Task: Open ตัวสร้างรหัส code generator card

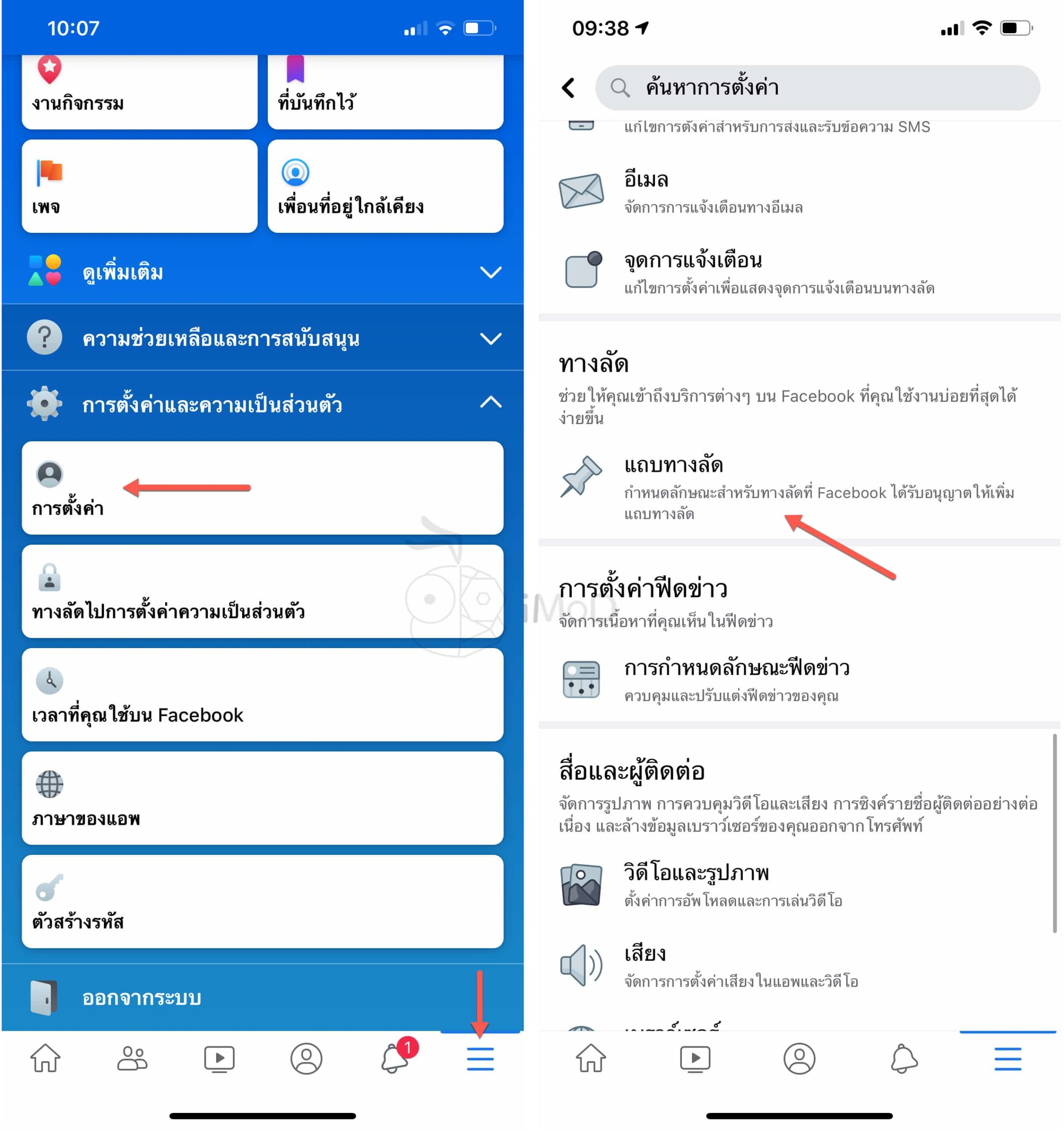Action: [x=262, y=901]
